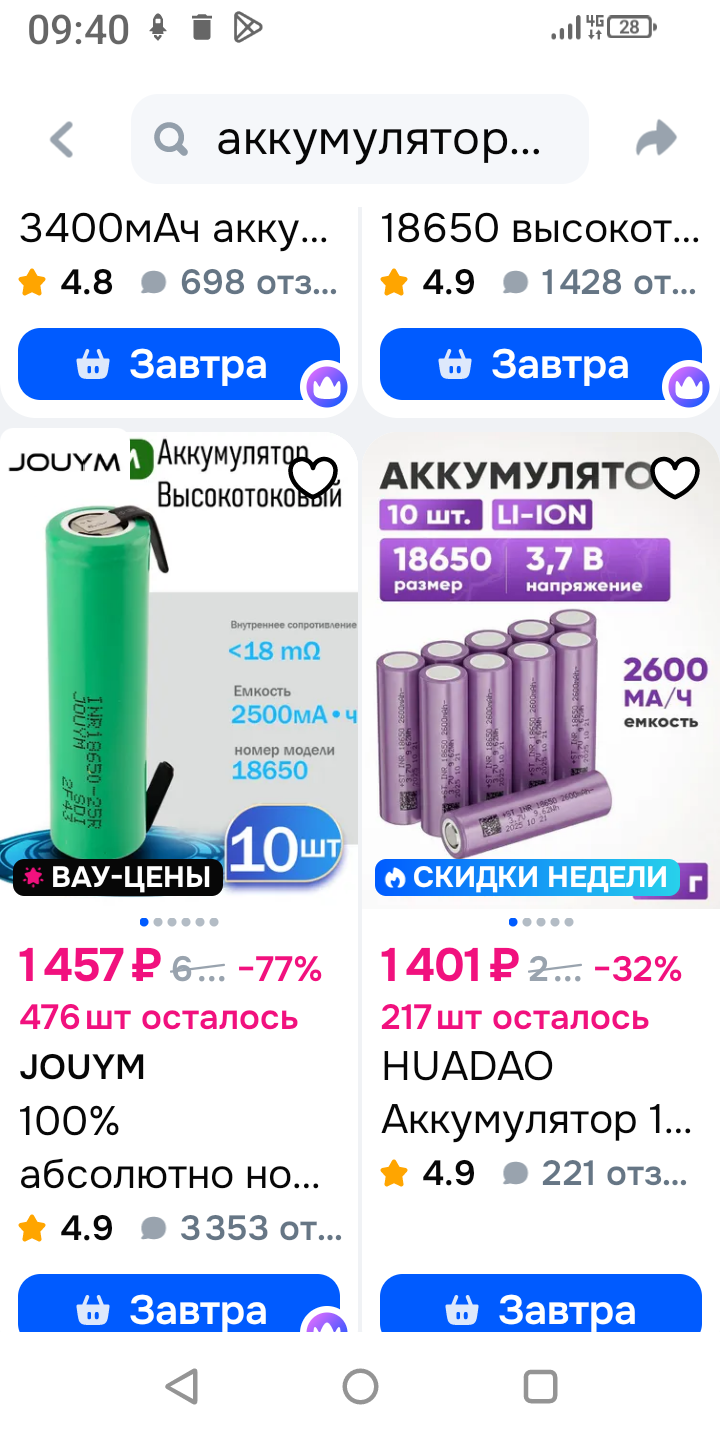The width and height of the screenshot is (720, 1440).
Task: Go to the system home screen
Action: pyautogui.click(x=360, y=1387)
